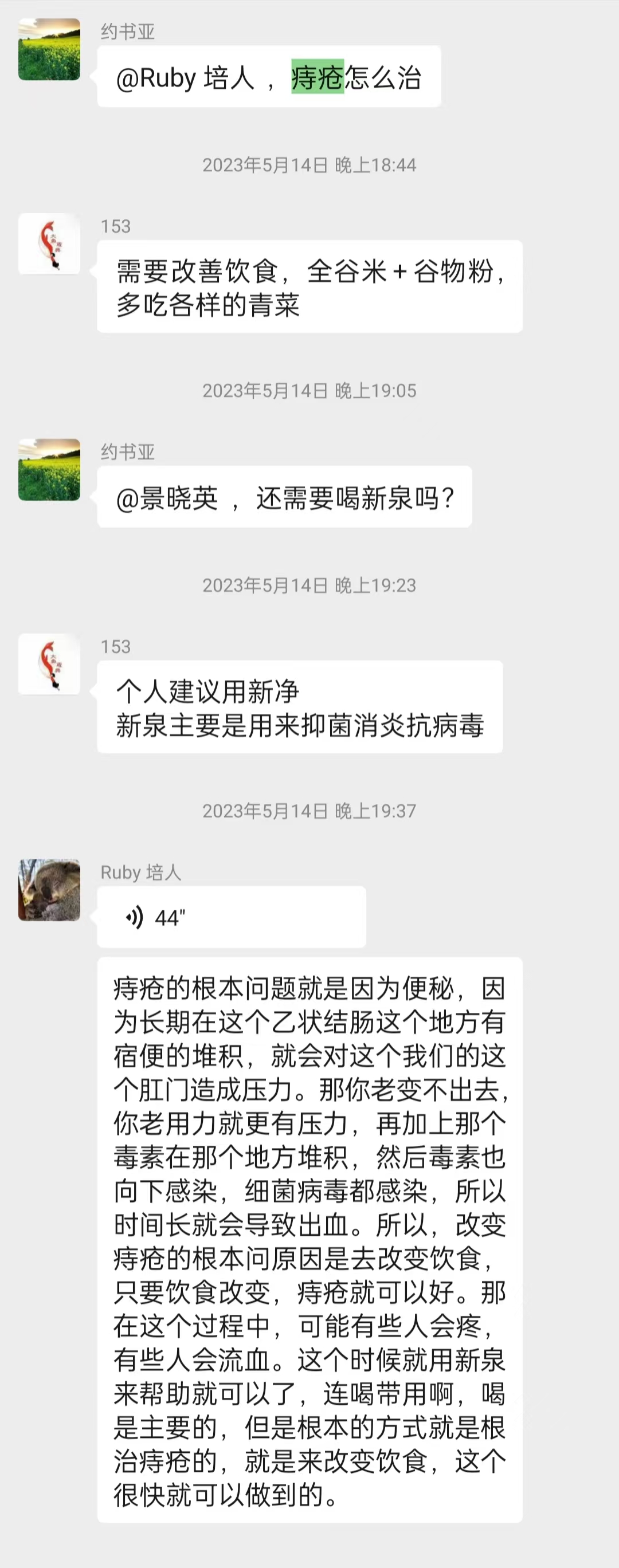The image size is (619, 1568).
Task: Open 约书亚's avatar beside the 还需要喝新泉吗 message
Action: 49,469
